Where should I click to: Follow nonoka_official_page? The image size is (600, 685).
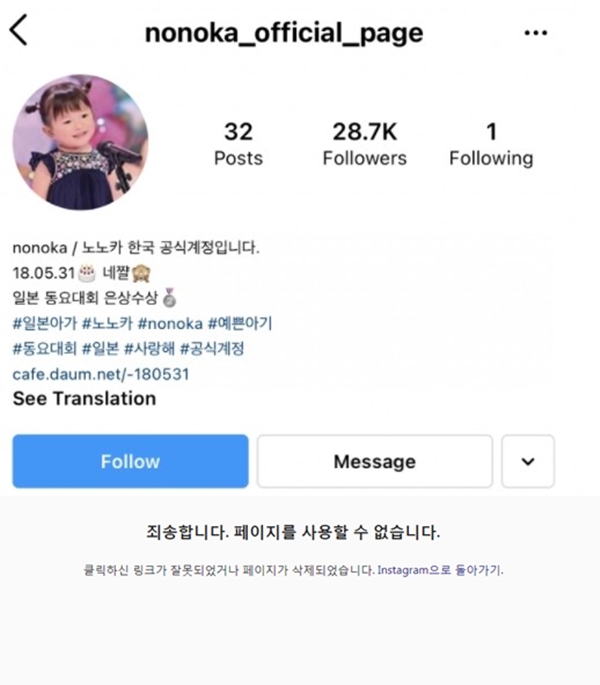coord(130,461)
